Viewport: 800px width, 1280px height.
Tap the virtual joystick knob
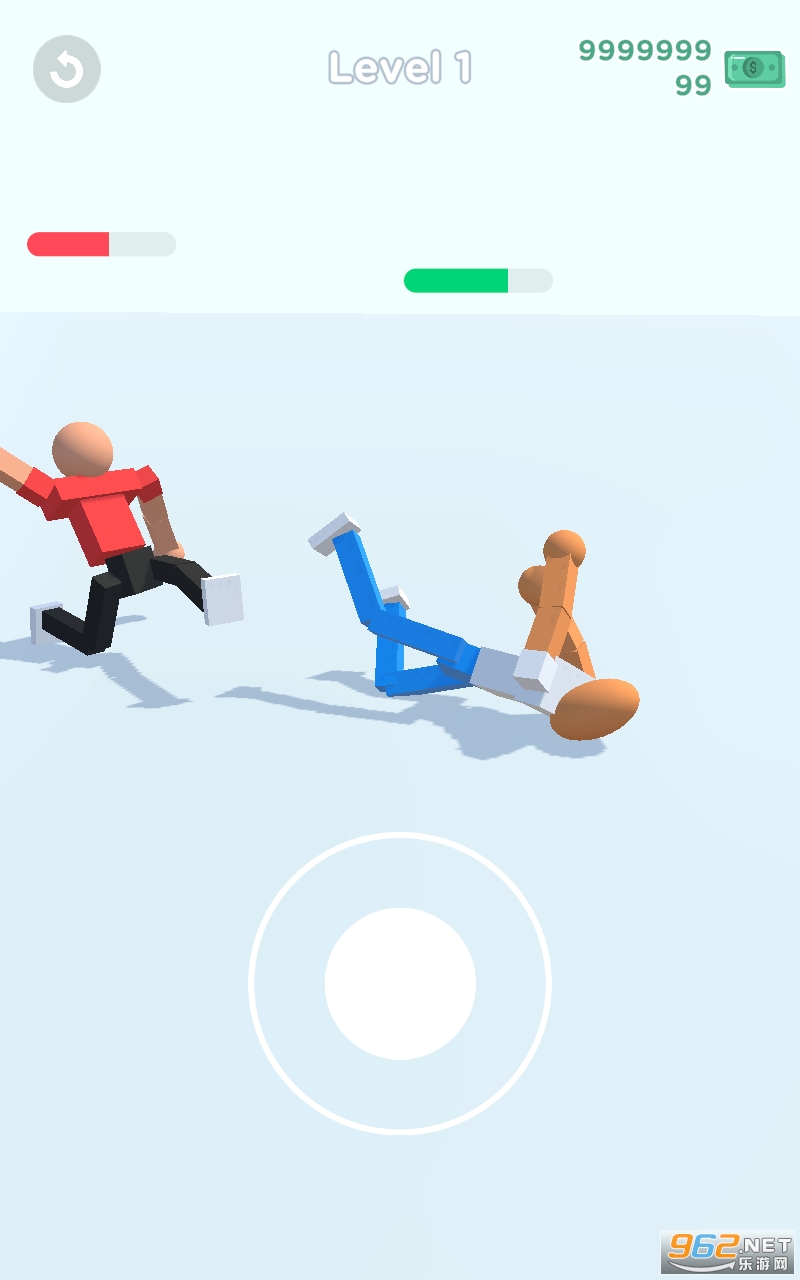[400, 983]
